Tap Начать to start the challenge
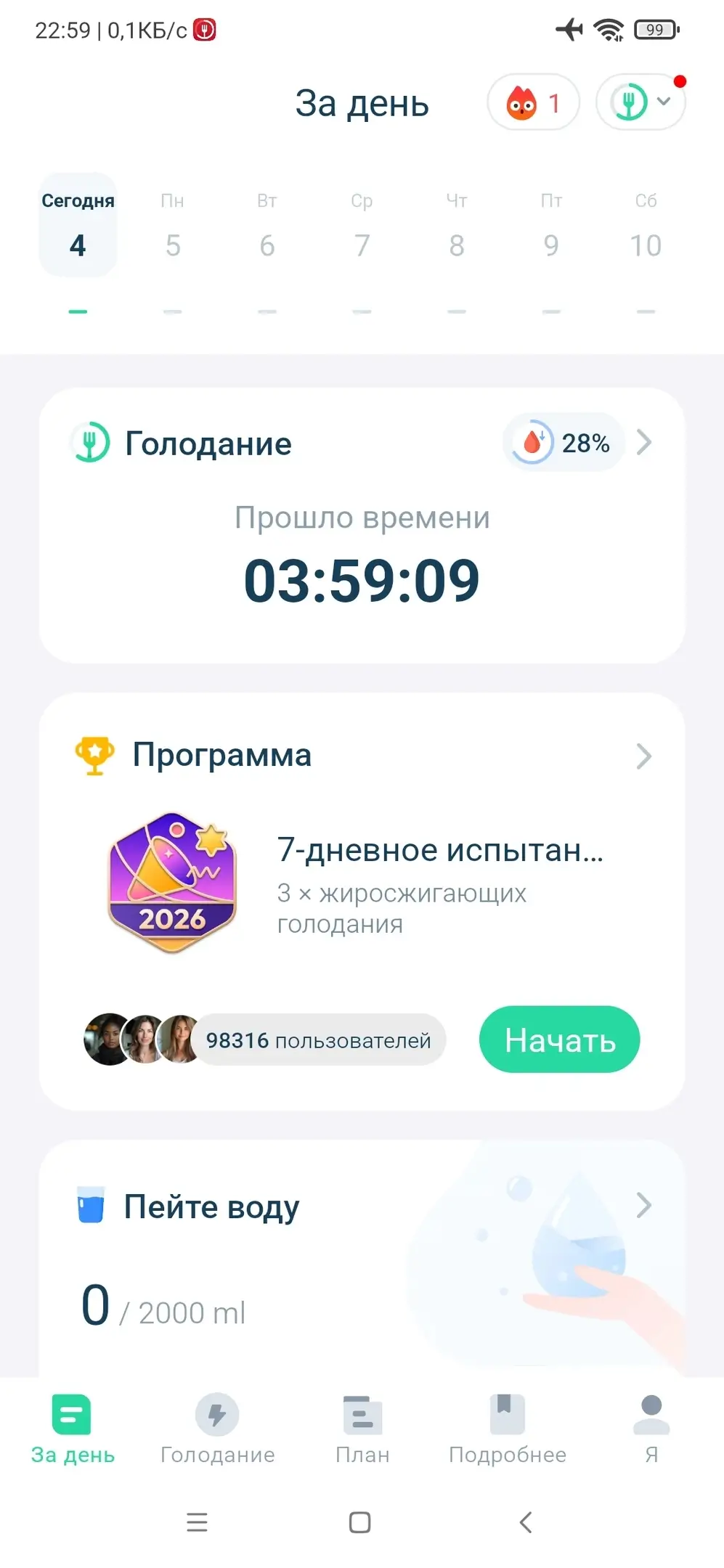This screenshot has width=724, height=1568. tap(559, 1040)
